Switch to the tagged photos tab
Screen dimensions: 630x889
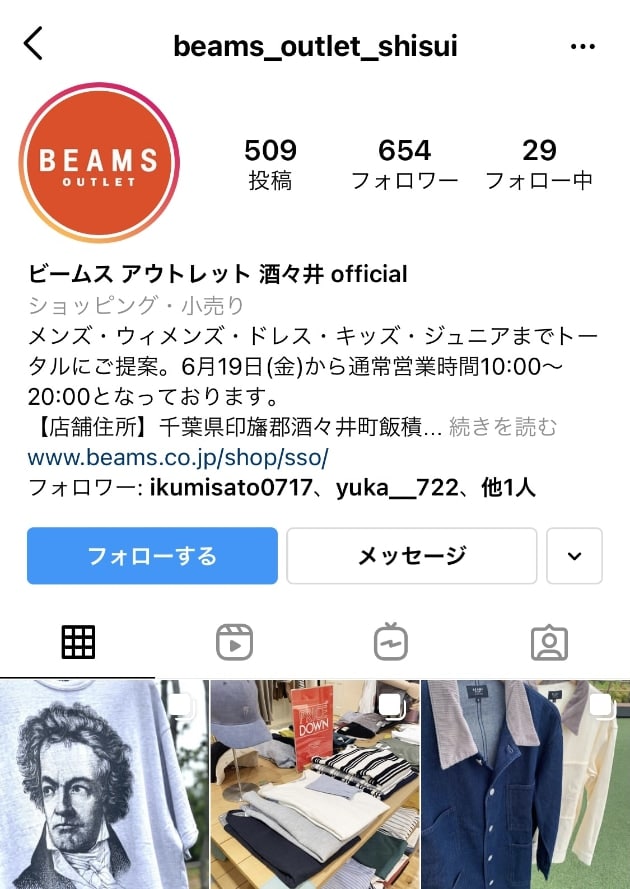[549, 642]
